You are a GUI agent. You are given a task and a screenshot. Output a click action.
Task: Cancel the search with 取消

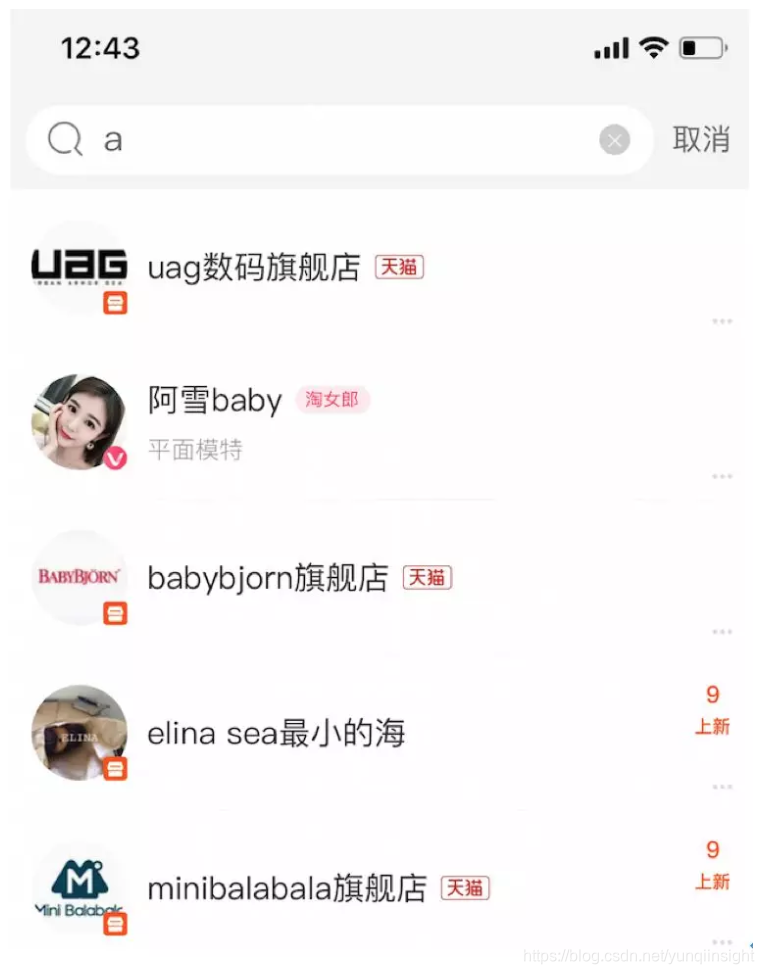(x=701, y=140)
